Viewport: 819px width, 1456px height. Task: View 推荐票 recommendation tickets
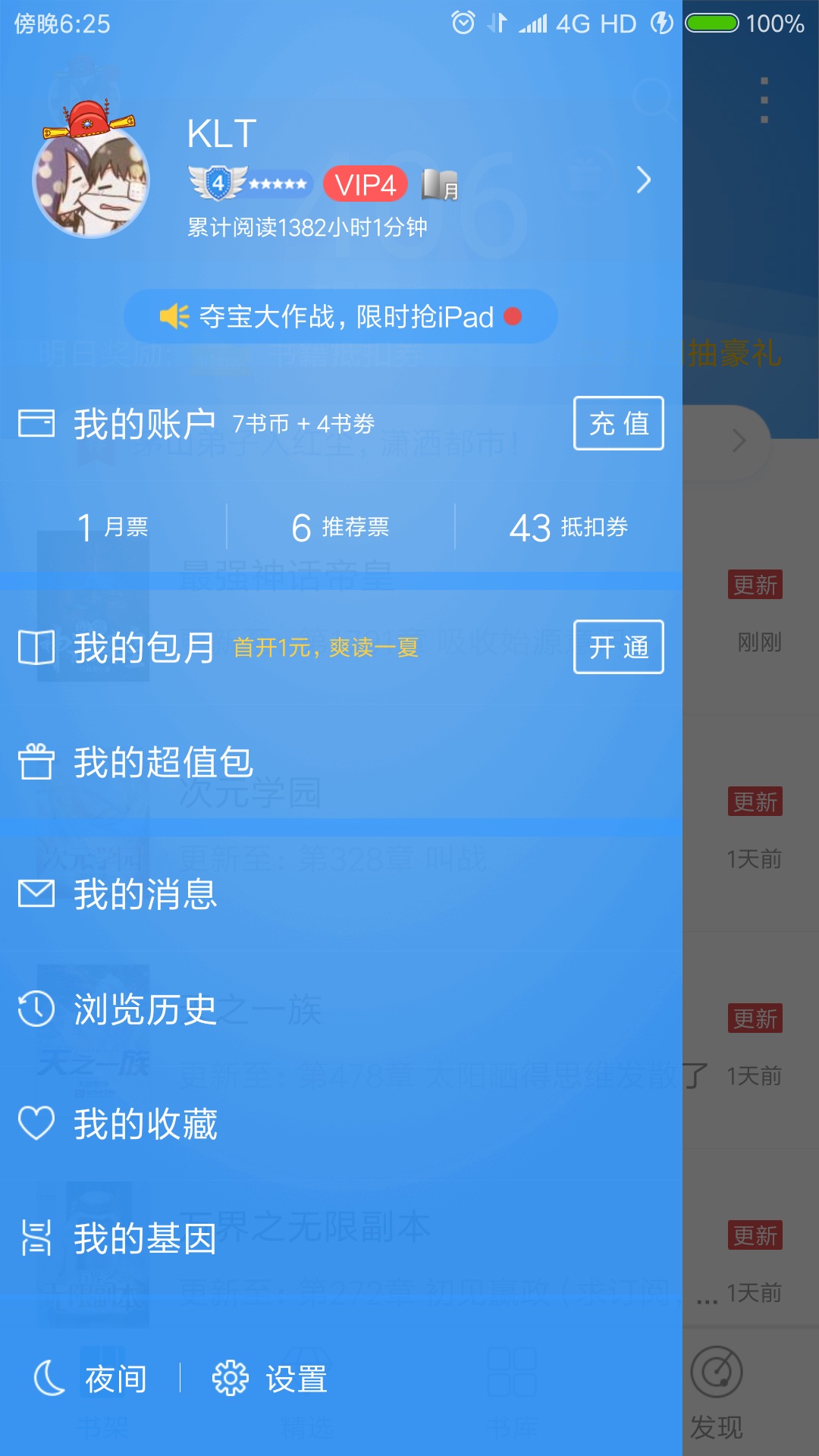click(340, 527)
